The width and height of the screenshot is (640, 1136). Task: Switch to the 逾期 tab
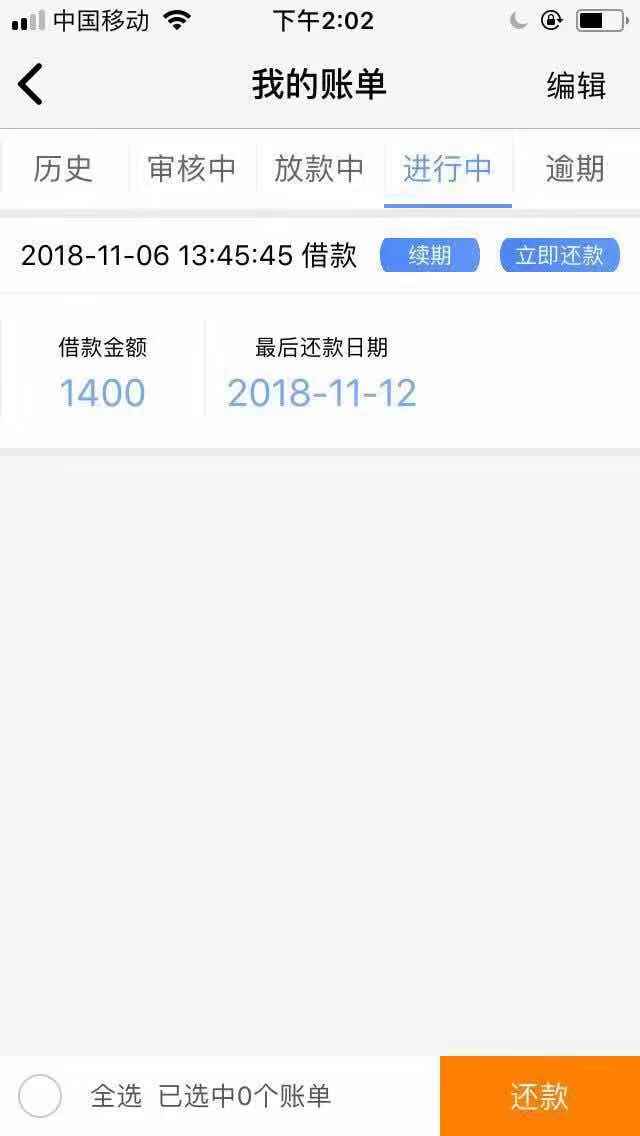pos(575,169)
